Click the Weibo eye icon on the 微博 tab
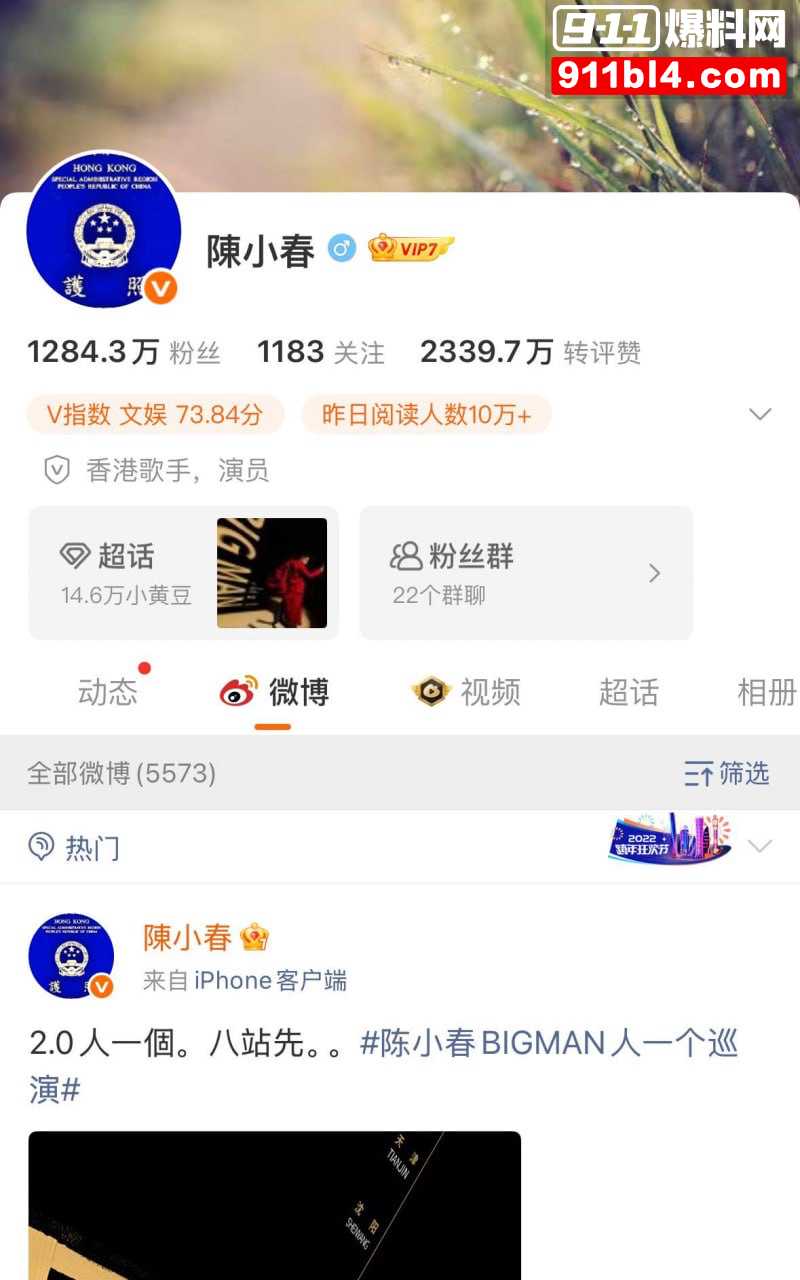Viewport: 800px width, 1280px height. point(237,691)
